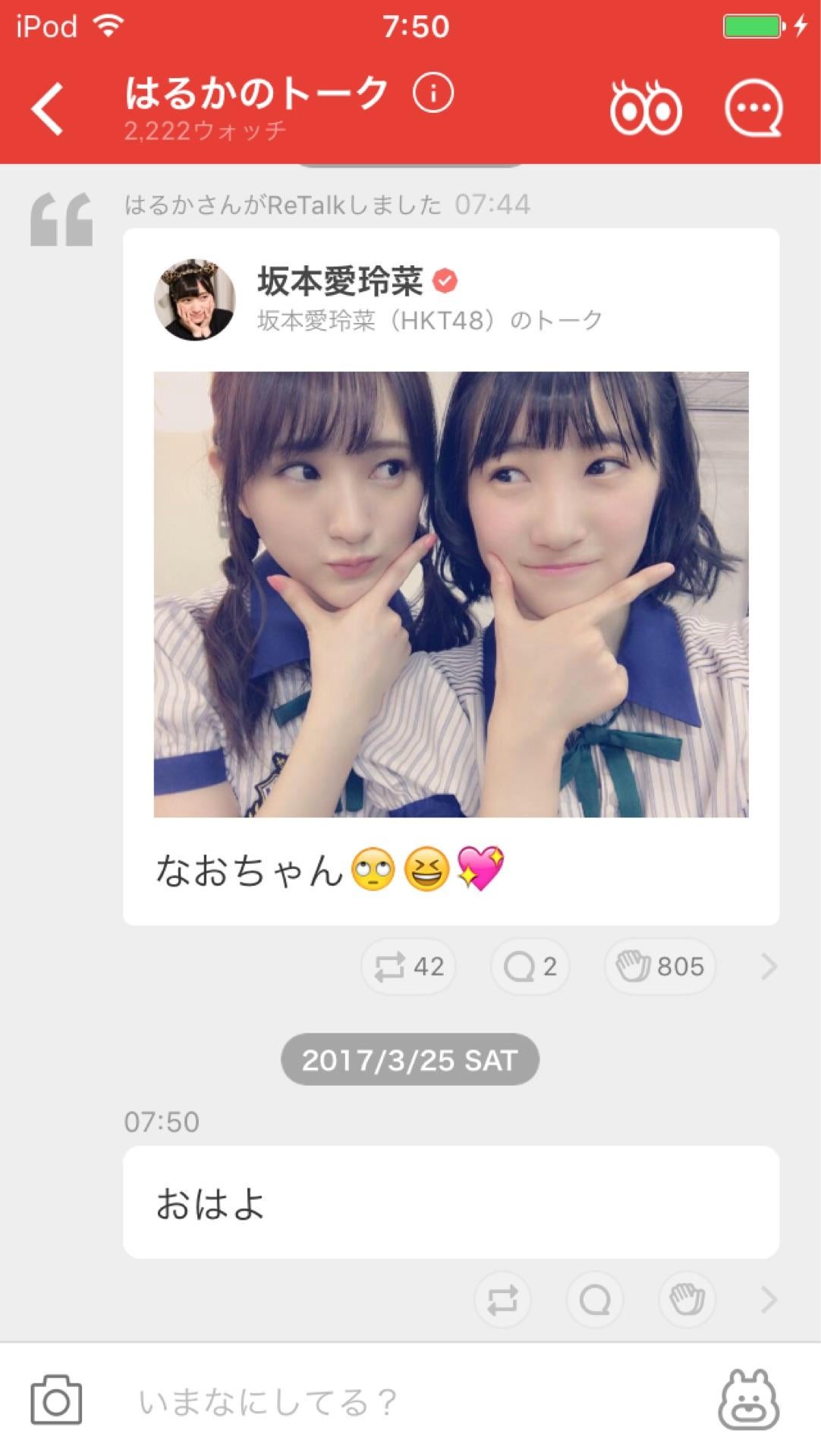Expand the chevron beside the 805 claps
Image resolution: width=821 pixels, height=1456 pixels.
click(x=769, y=967)
